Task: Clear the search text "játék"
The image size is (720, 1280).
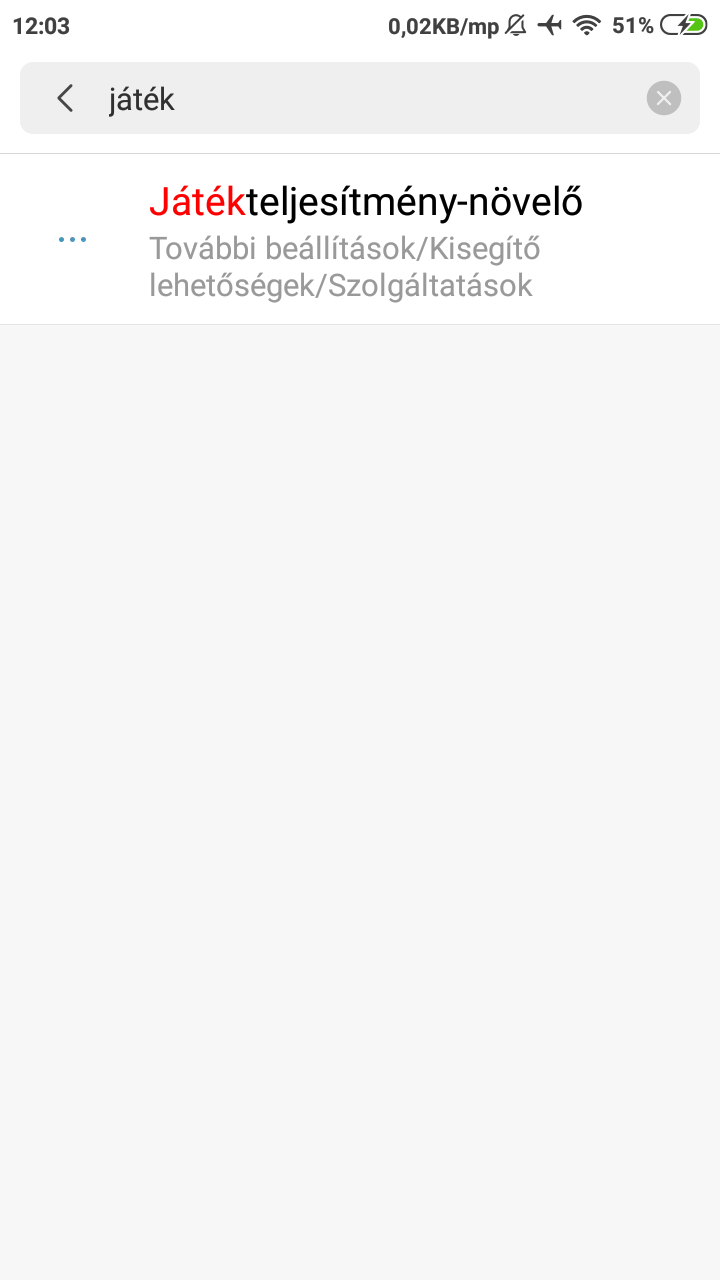Action: tap(664, 98)
